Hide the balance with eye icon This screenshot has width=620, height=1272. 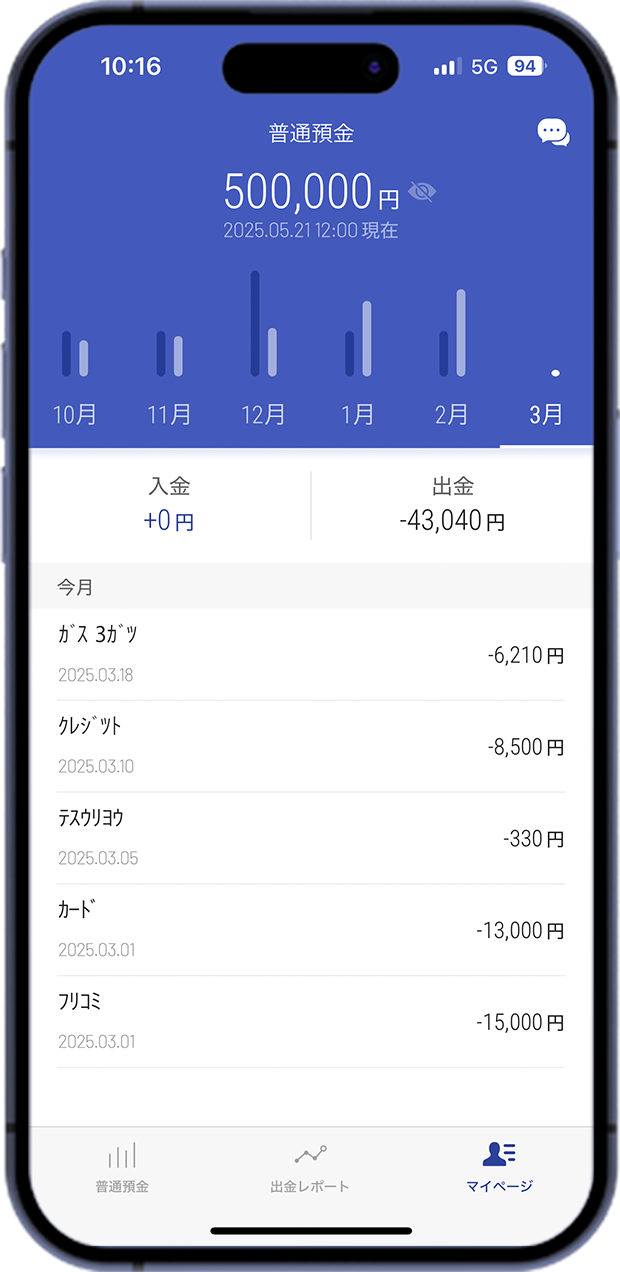click(x=422, y=192)
